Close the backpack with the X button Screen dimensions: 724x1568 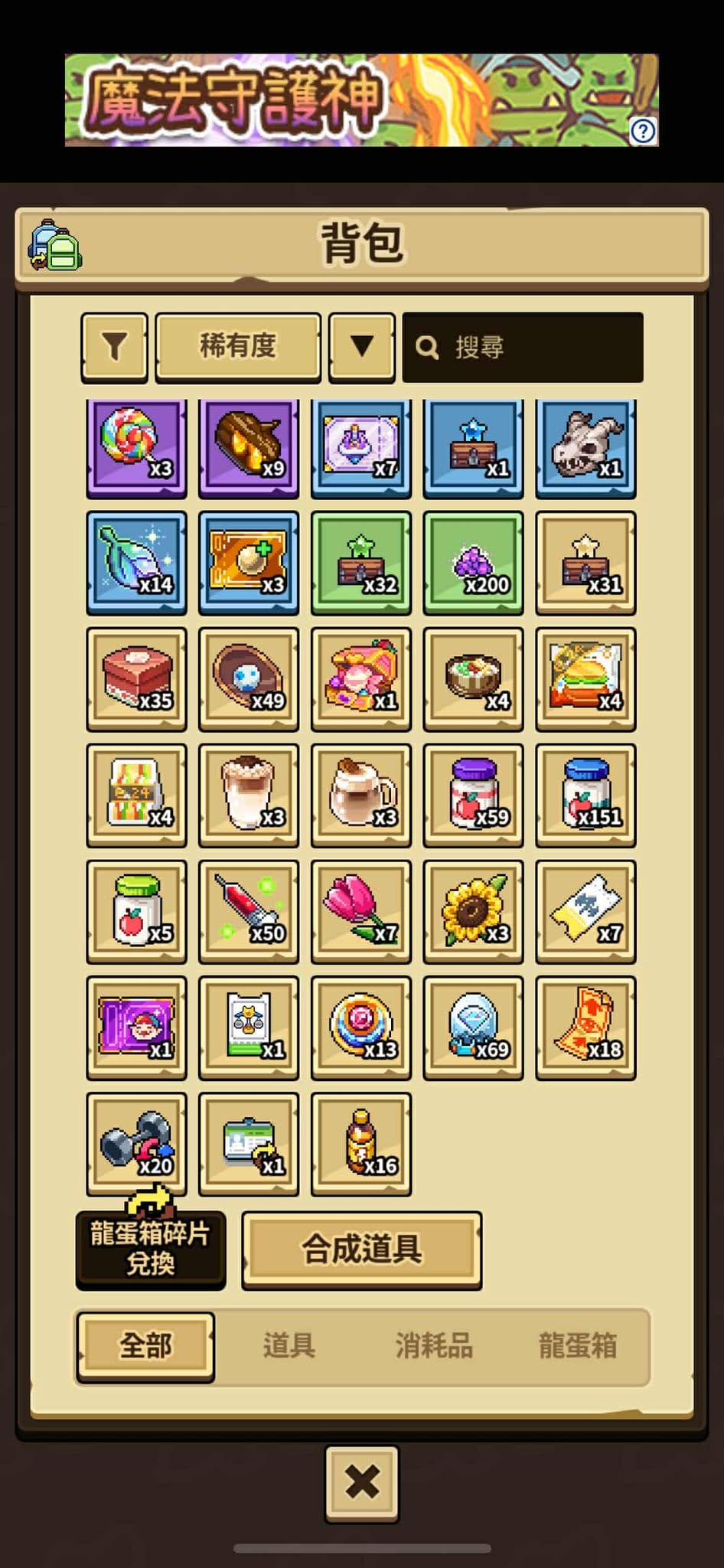click(362, 1482)
